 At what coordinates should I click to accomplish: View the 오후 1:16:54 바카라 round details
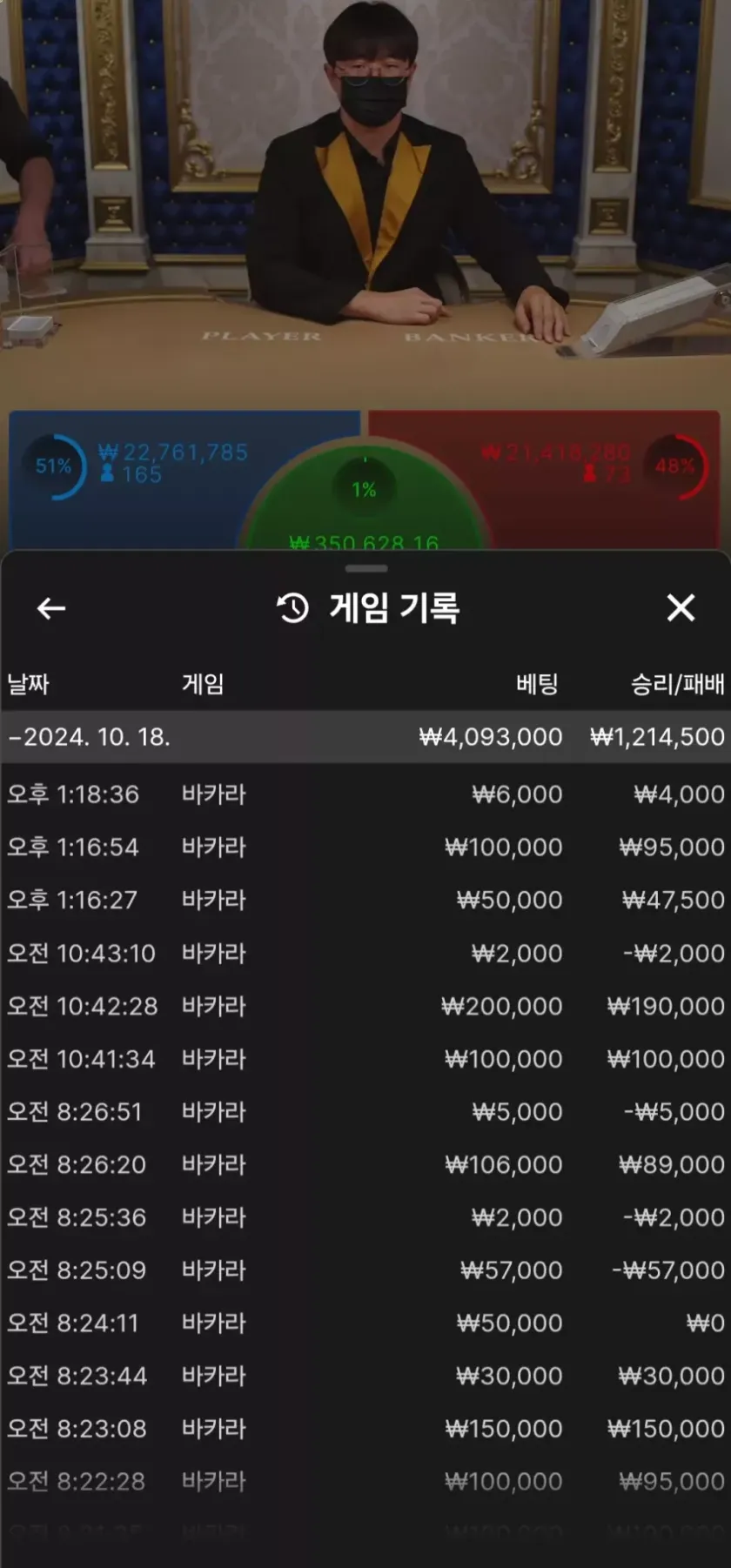point(365,848)
